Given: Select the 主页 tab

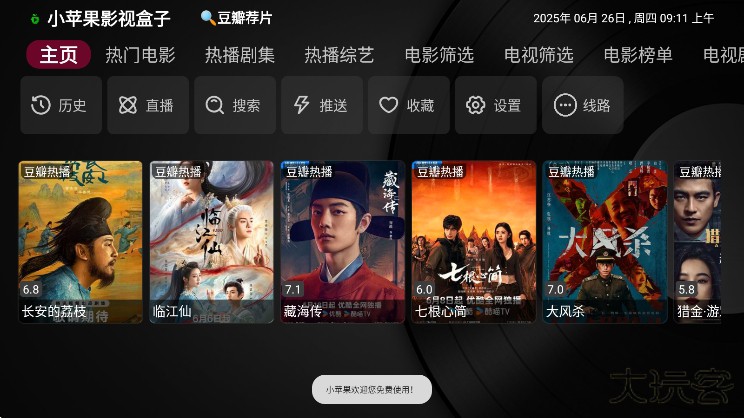Looking at the screenshot, I should pyautogui.click(x=58, y=55).
